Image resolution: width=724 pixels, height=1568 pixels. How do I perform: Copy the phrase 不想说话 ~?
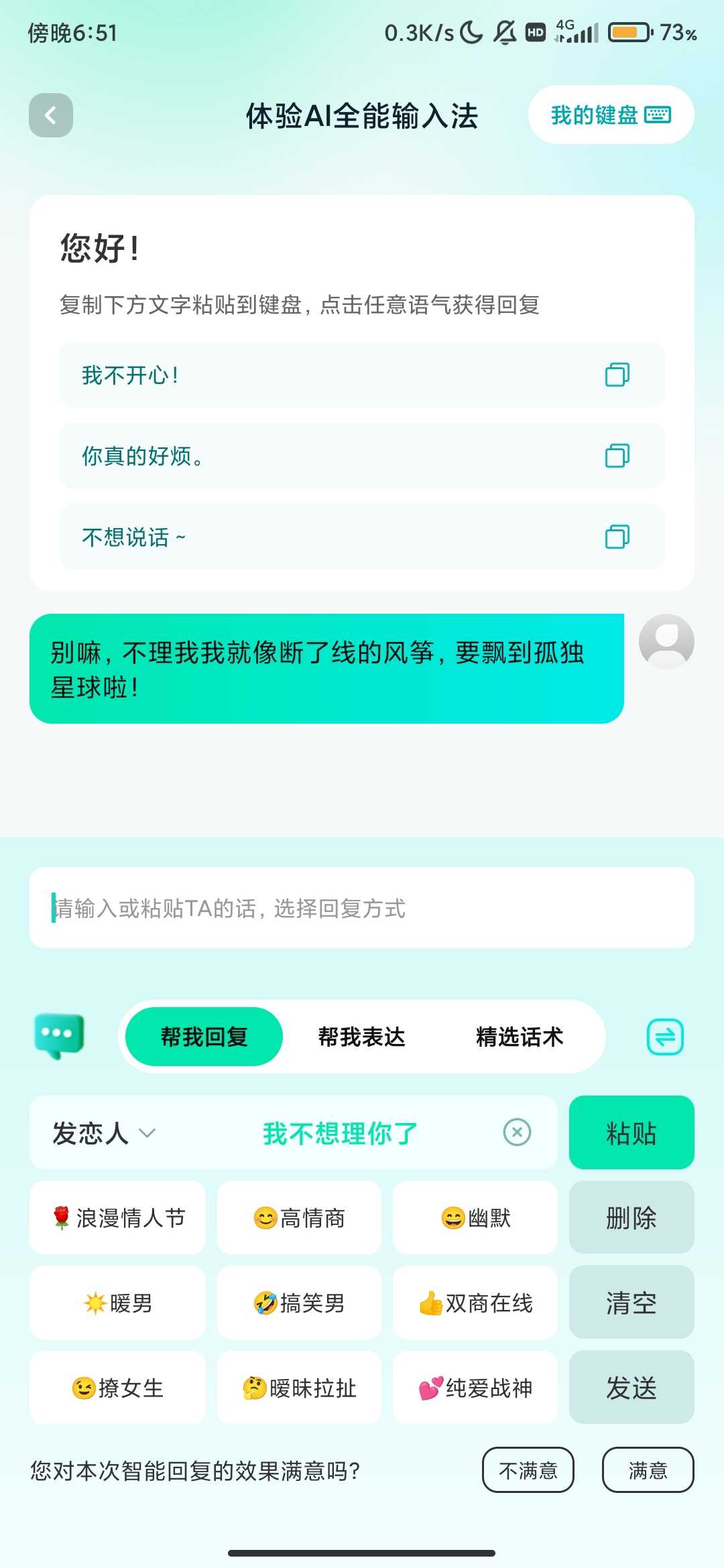click(x=617, y=537)
